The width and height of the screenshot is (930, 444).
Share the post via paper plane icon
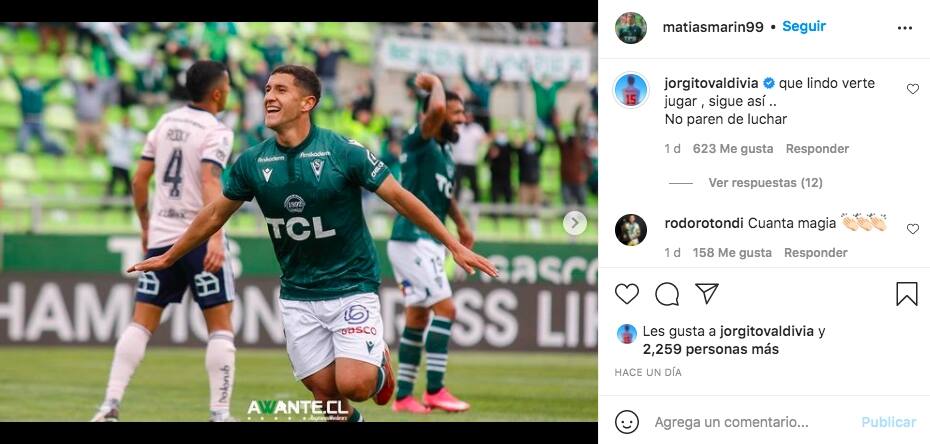click(707, 294)
